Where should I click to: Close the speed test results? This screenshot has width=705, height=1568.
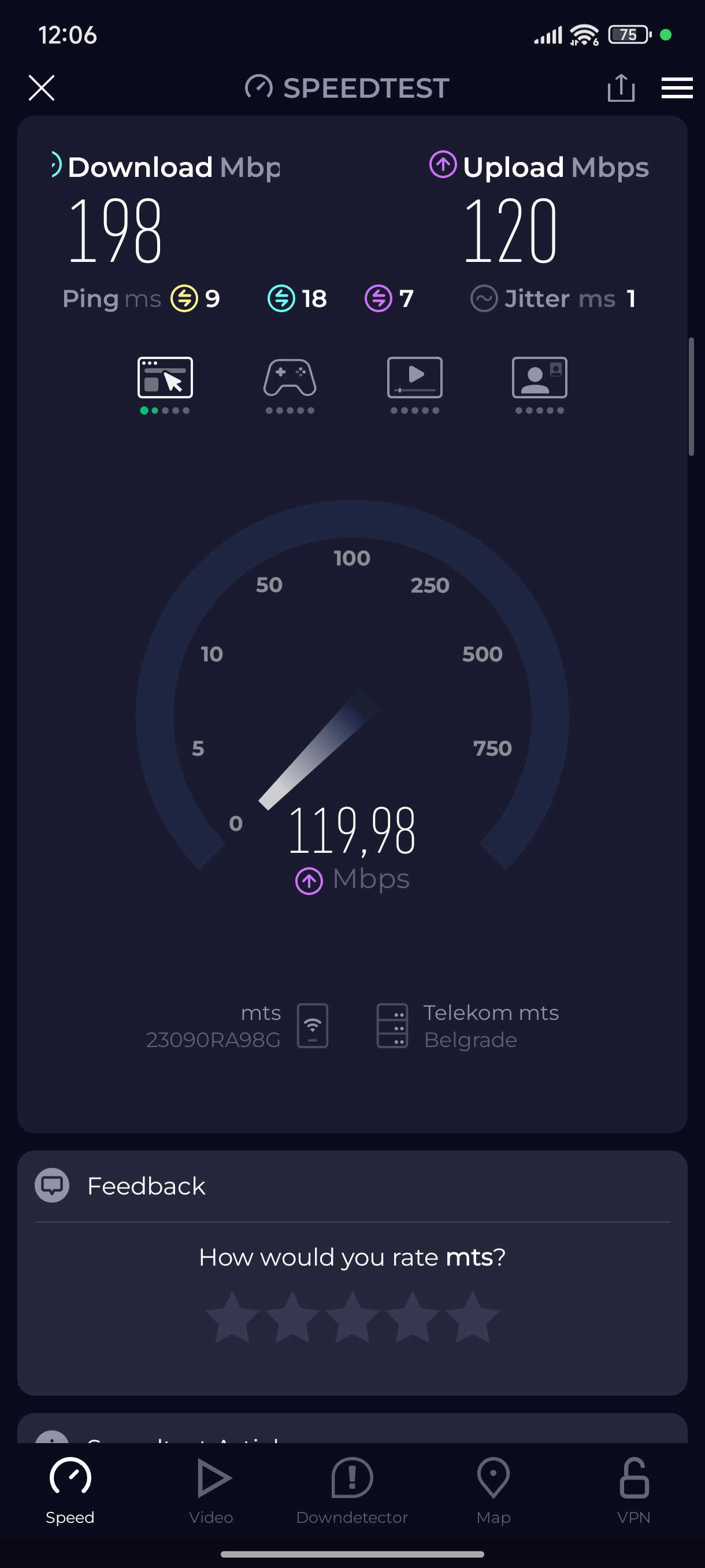42,88
